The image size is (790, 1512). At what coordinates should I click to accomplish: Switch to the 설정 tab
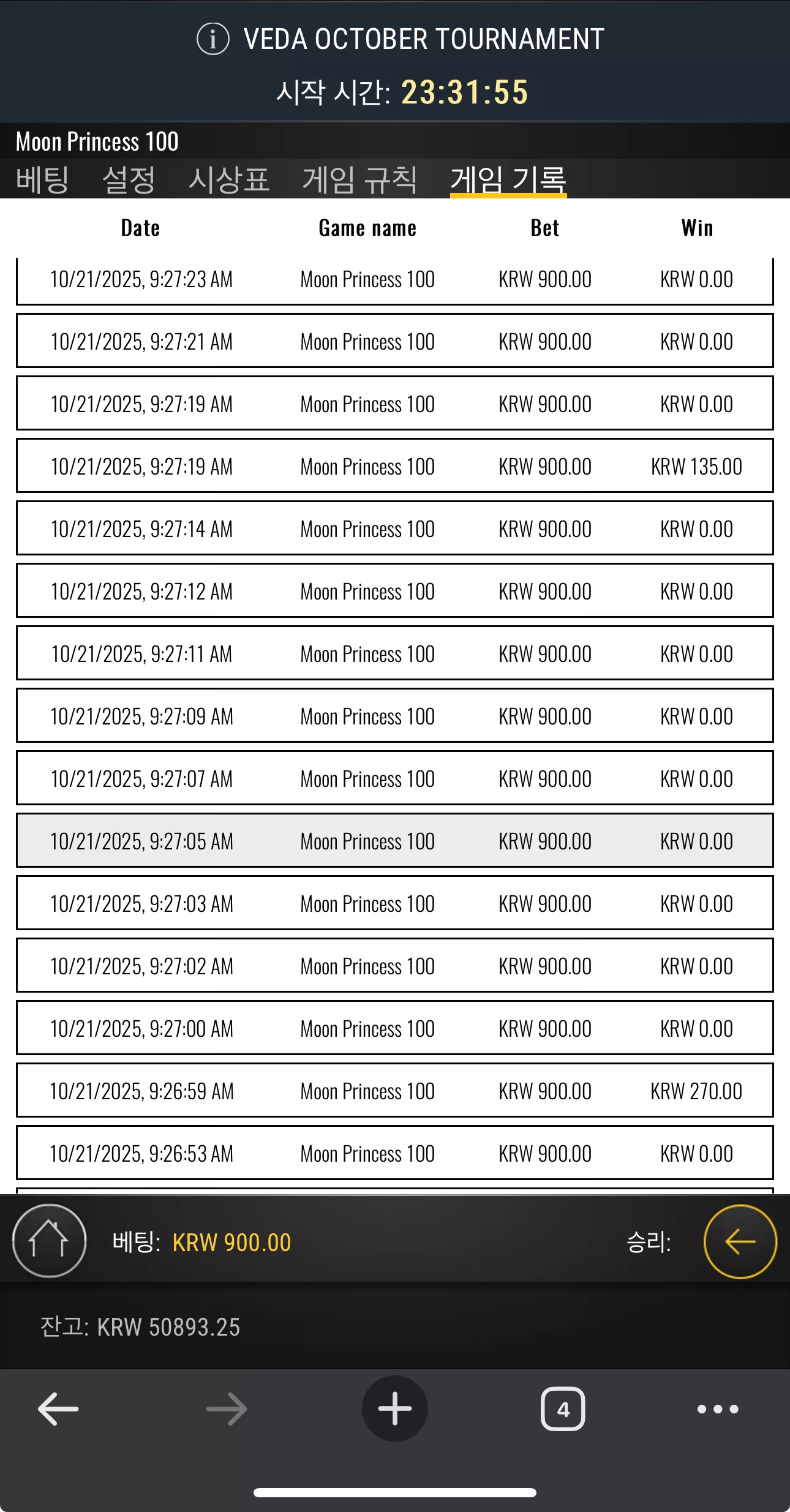point(129,180)
